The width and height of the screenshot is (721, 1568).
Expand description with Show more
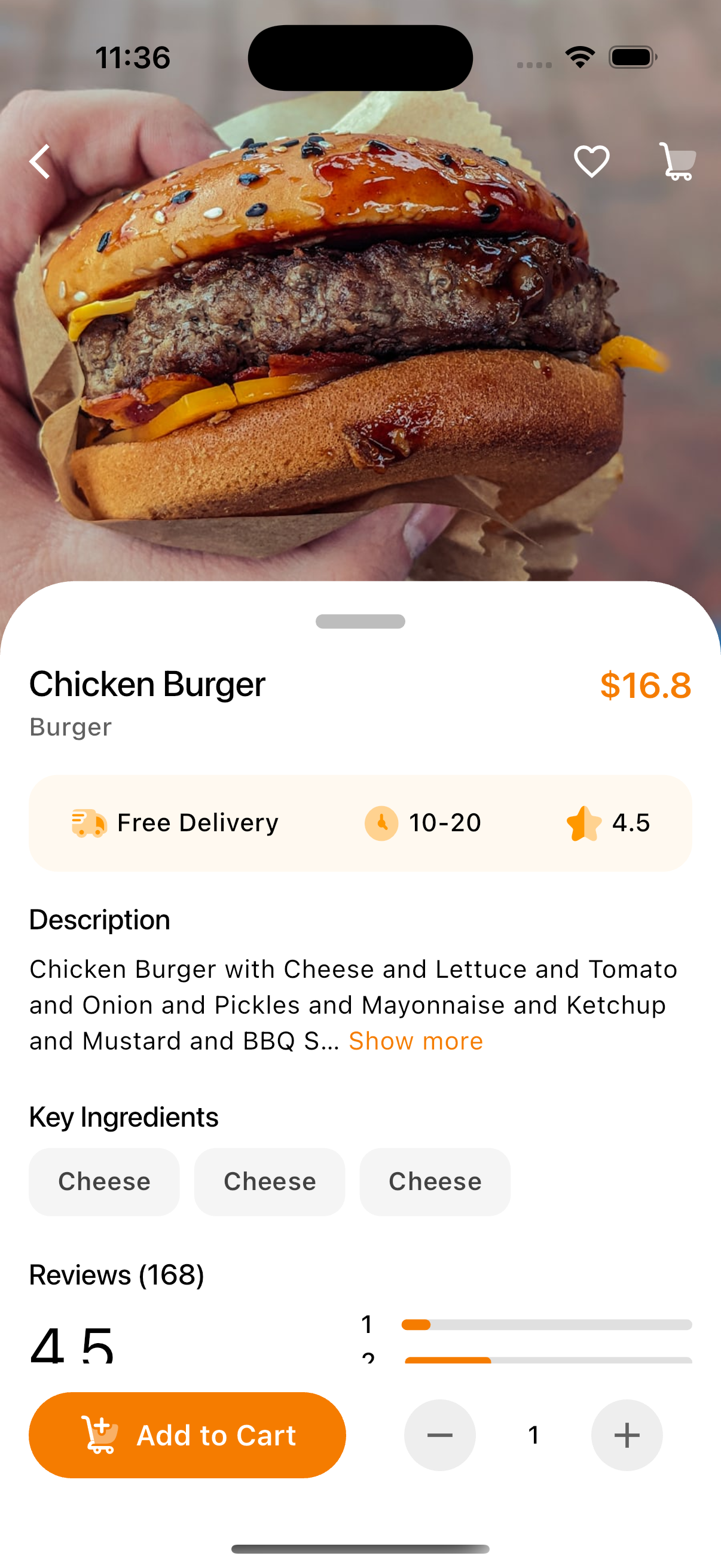click(416, 1042)
